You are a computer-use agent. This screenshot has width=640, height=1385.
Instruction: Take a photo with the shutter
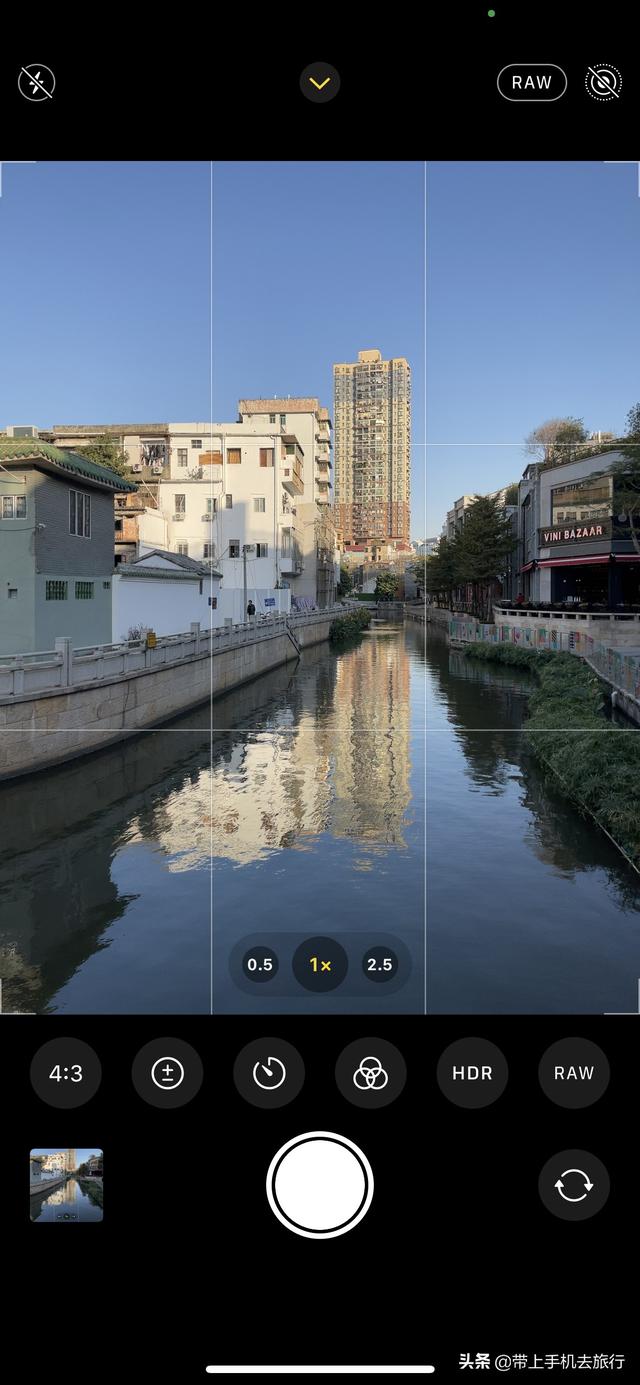click(x=320, y=1185)
